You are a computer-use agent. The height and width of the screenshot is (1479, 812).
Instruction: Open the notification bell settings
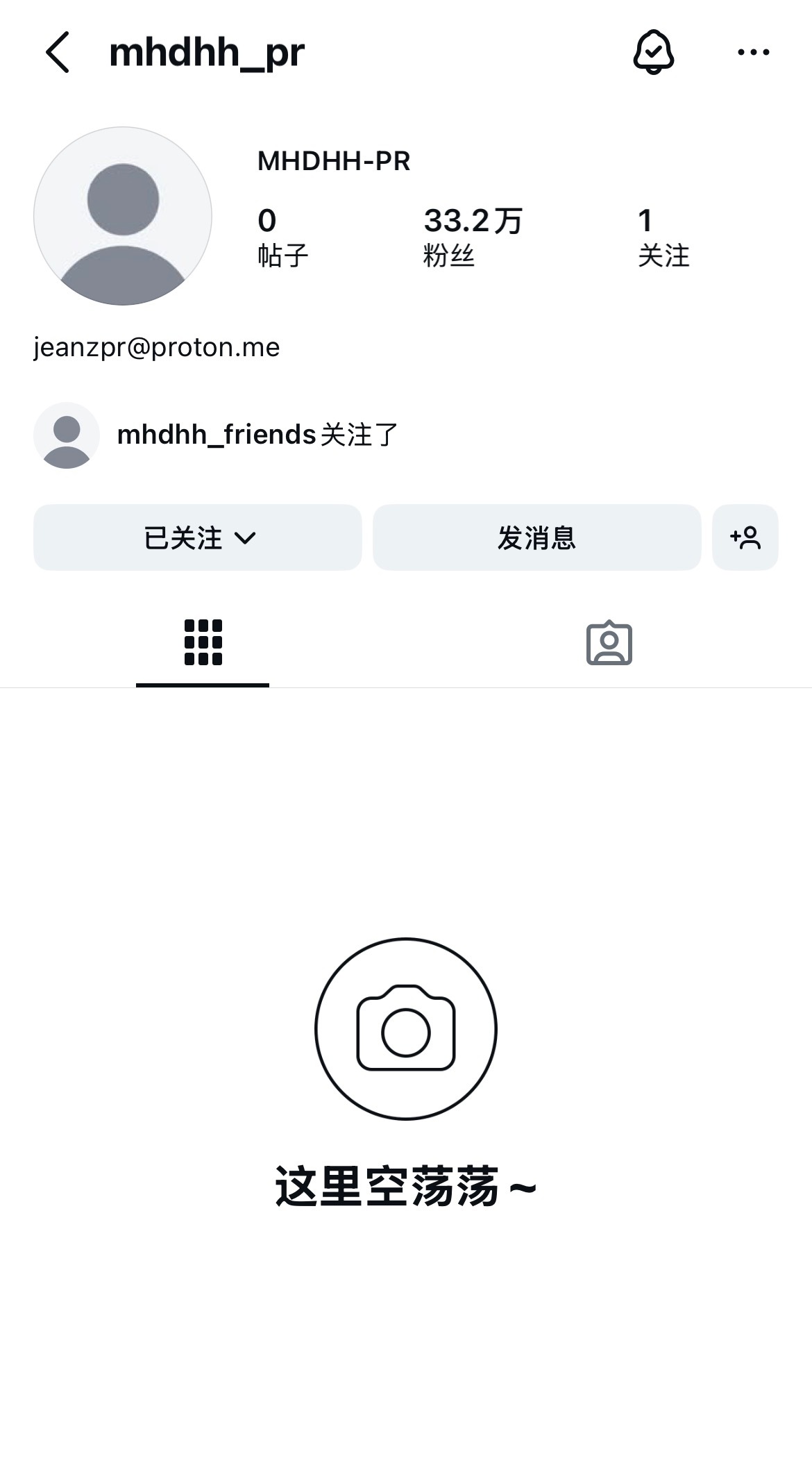[x=653, y=52]
